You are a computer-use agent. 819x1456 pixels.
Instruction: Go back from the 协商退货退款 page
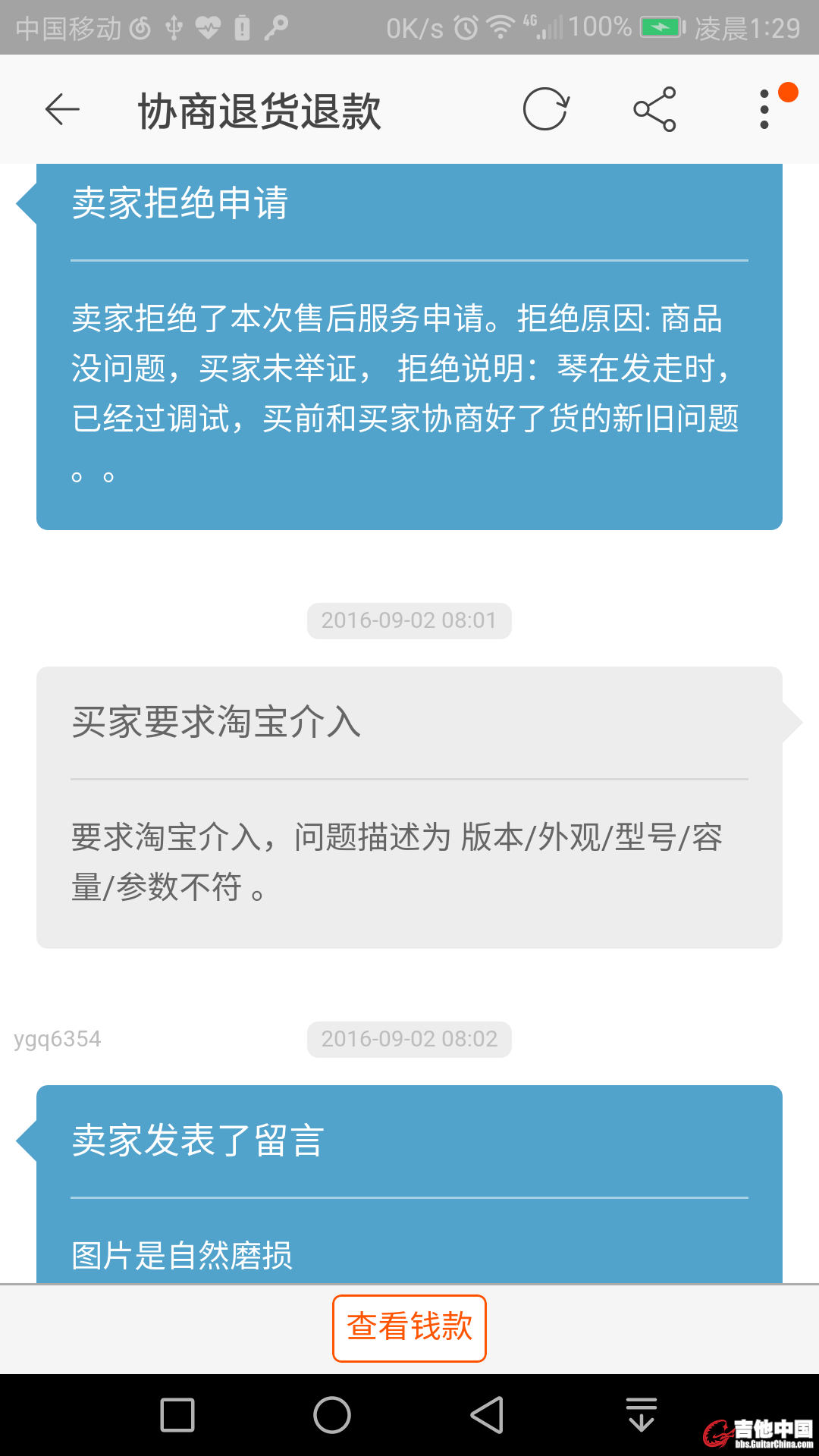(62, 110)
